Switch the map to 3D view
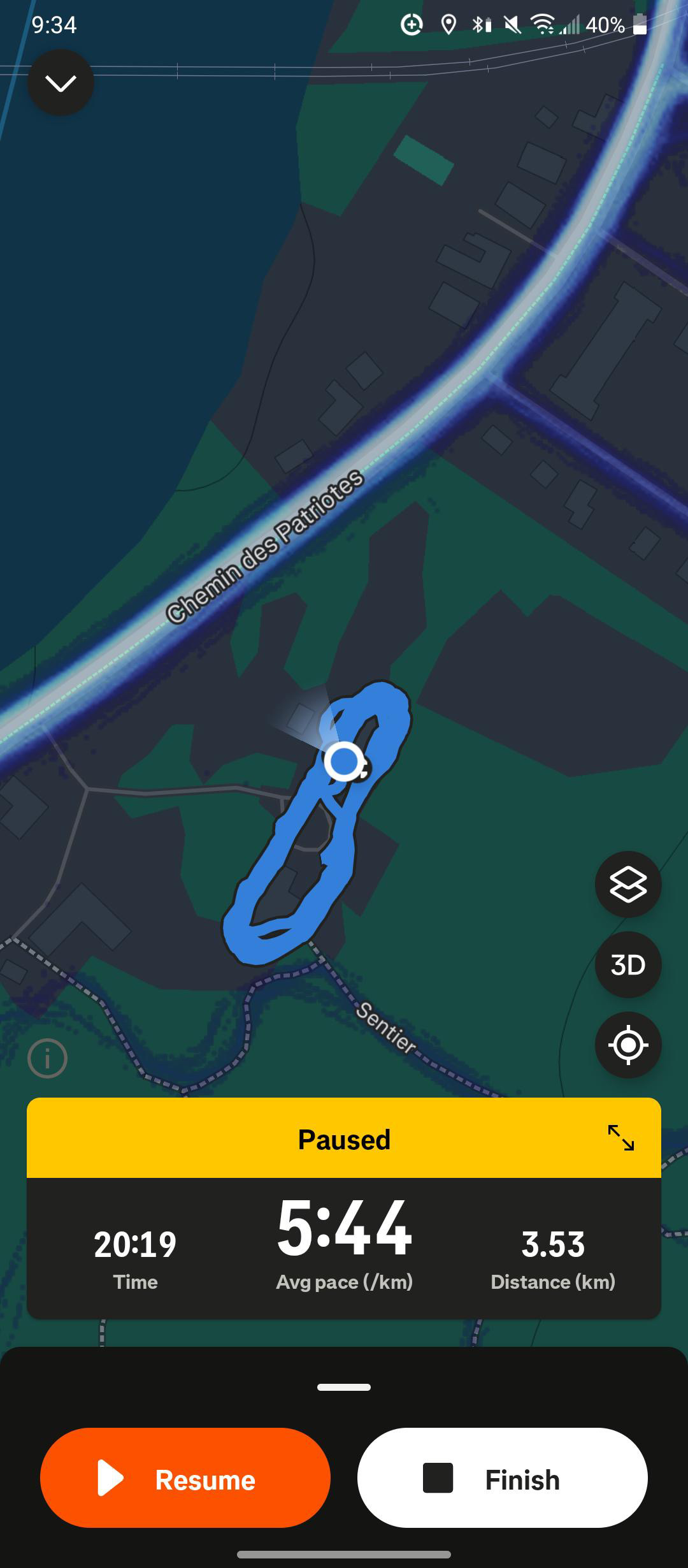The image size is (688, 1568). click(628, 965)
